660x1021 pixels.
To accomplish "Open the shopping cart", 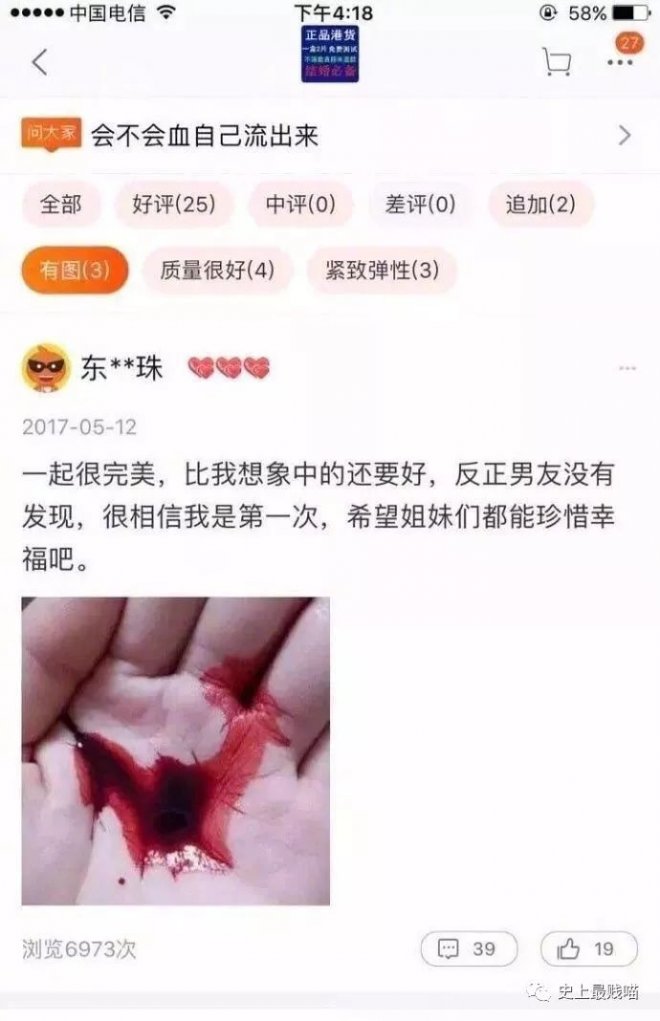I will tap(556, 62).
